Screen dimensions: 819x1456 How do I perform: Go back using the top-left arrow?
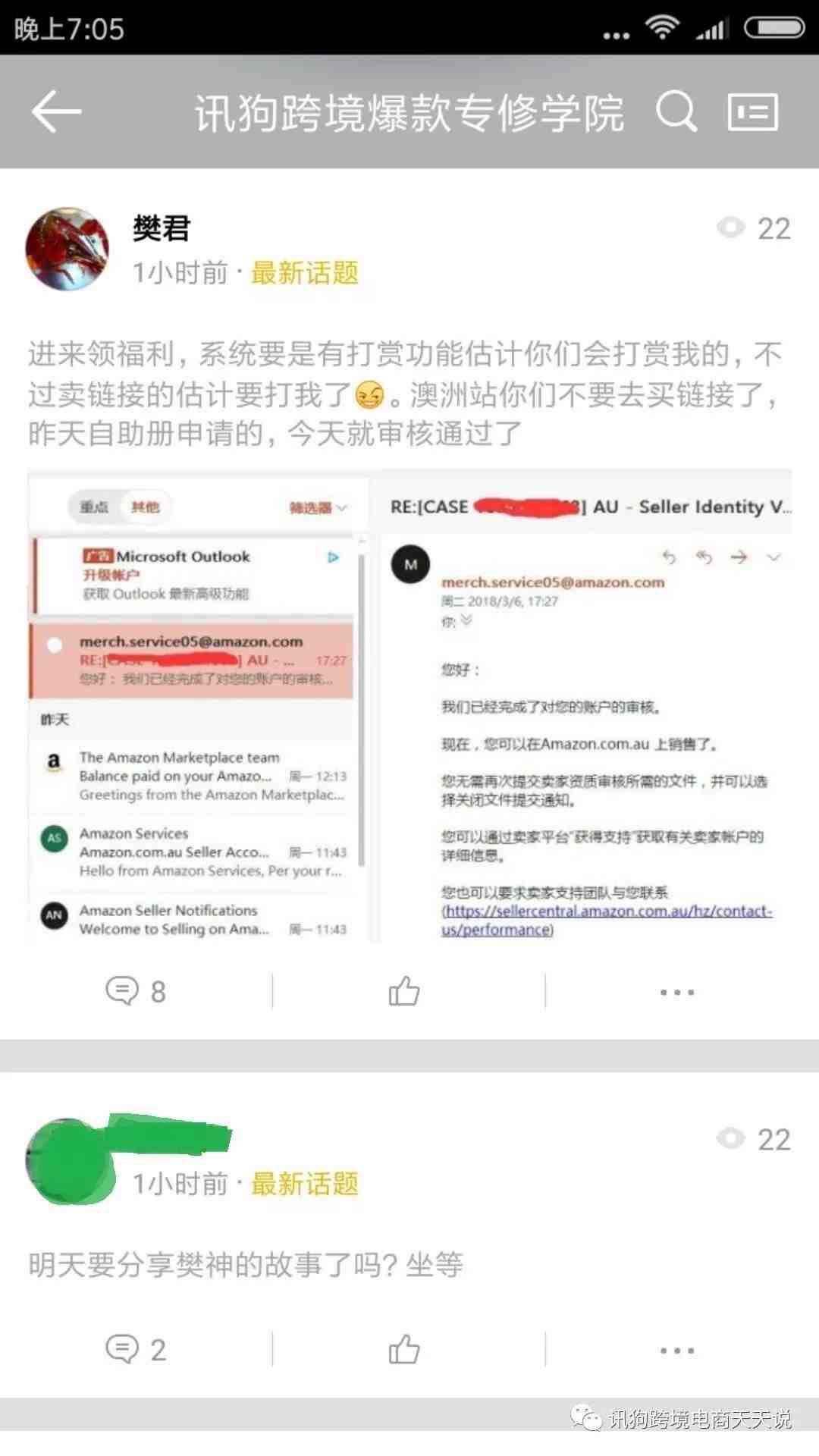coord(57,111)
